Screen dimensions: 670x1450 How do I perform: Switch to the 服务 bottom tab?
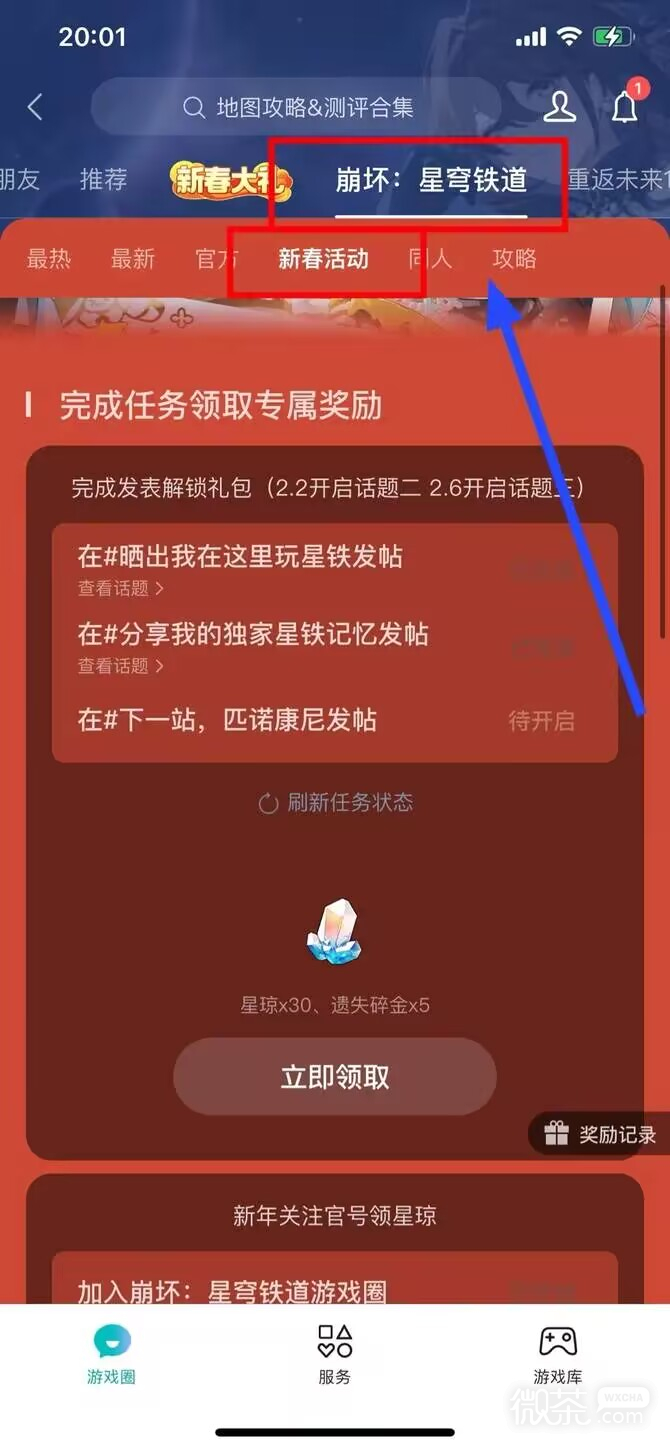coord(335,1354)
